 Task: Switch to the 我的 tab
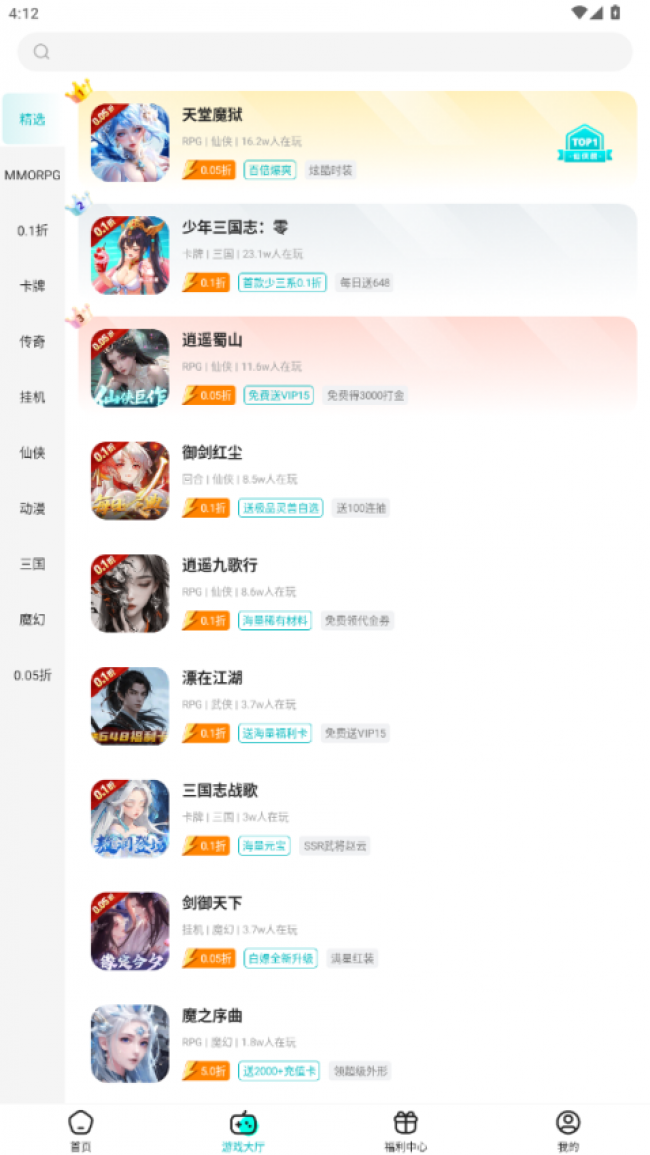pos(568,1131)
